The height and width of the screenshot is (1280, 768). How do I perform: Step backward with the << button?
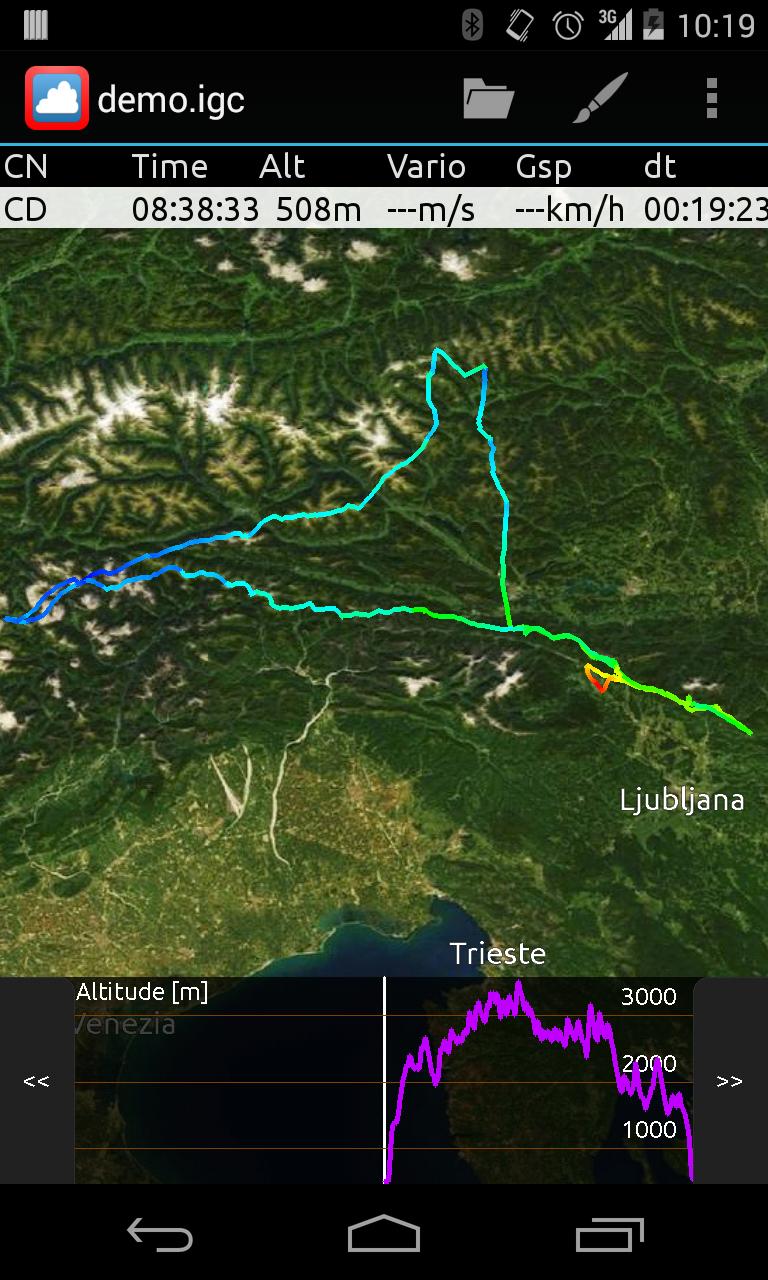[37, 1081]
